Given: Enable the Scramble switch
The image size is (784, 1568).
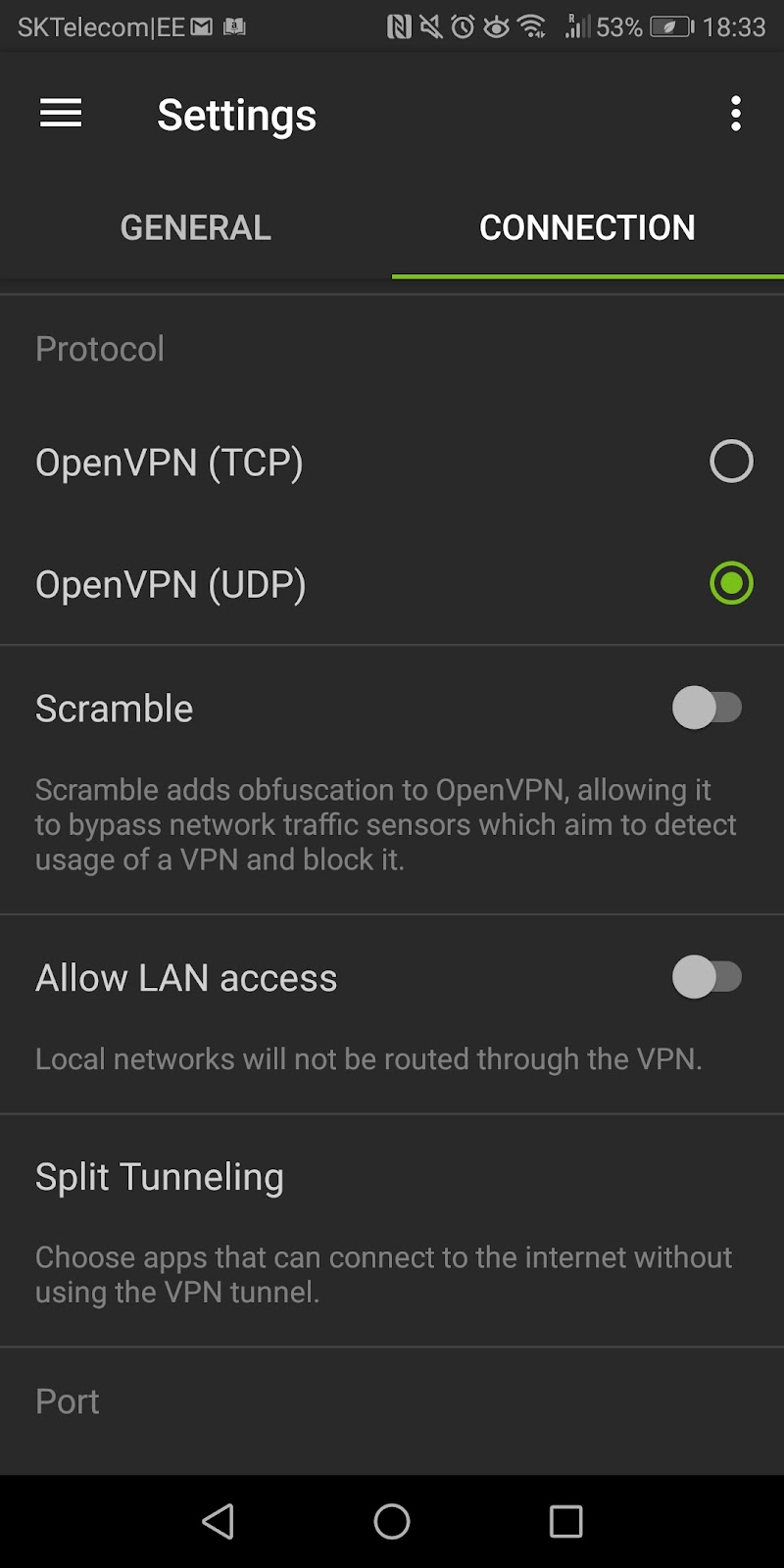Looking at the screenshot, I should click(x=707, y=708).
